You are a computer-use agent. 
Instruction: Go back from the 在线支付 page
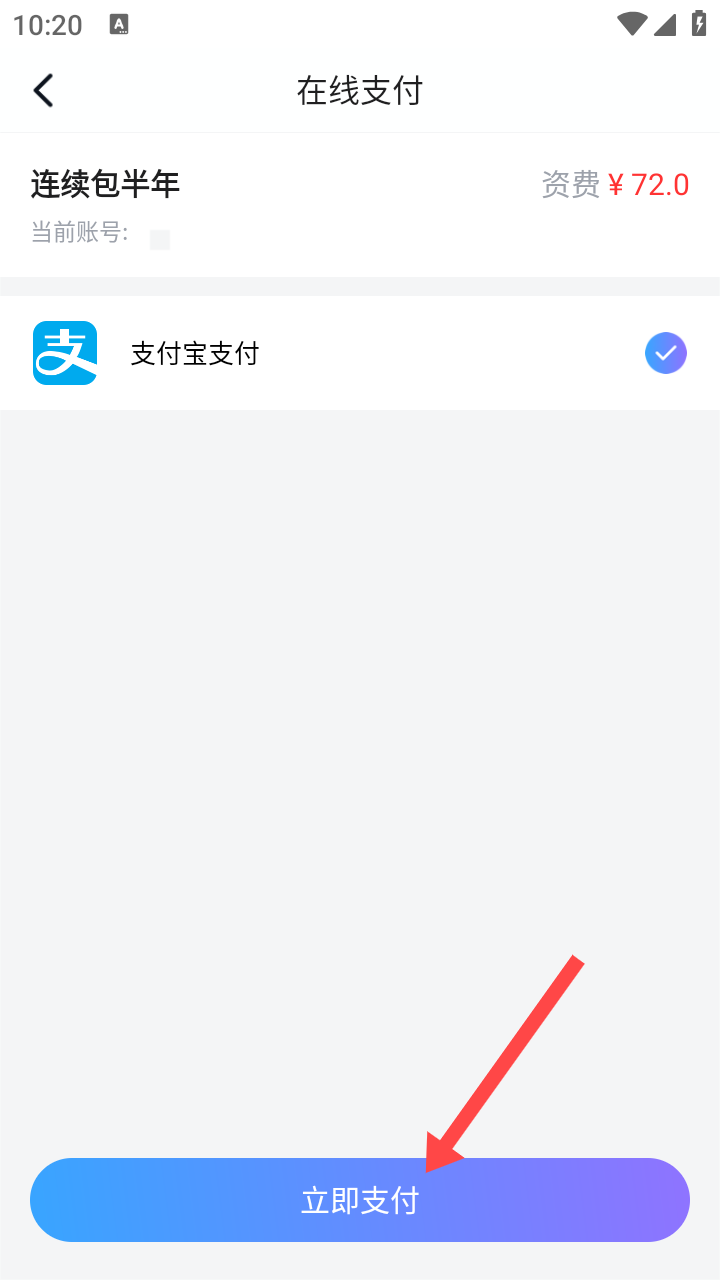(x=43, y=90)
